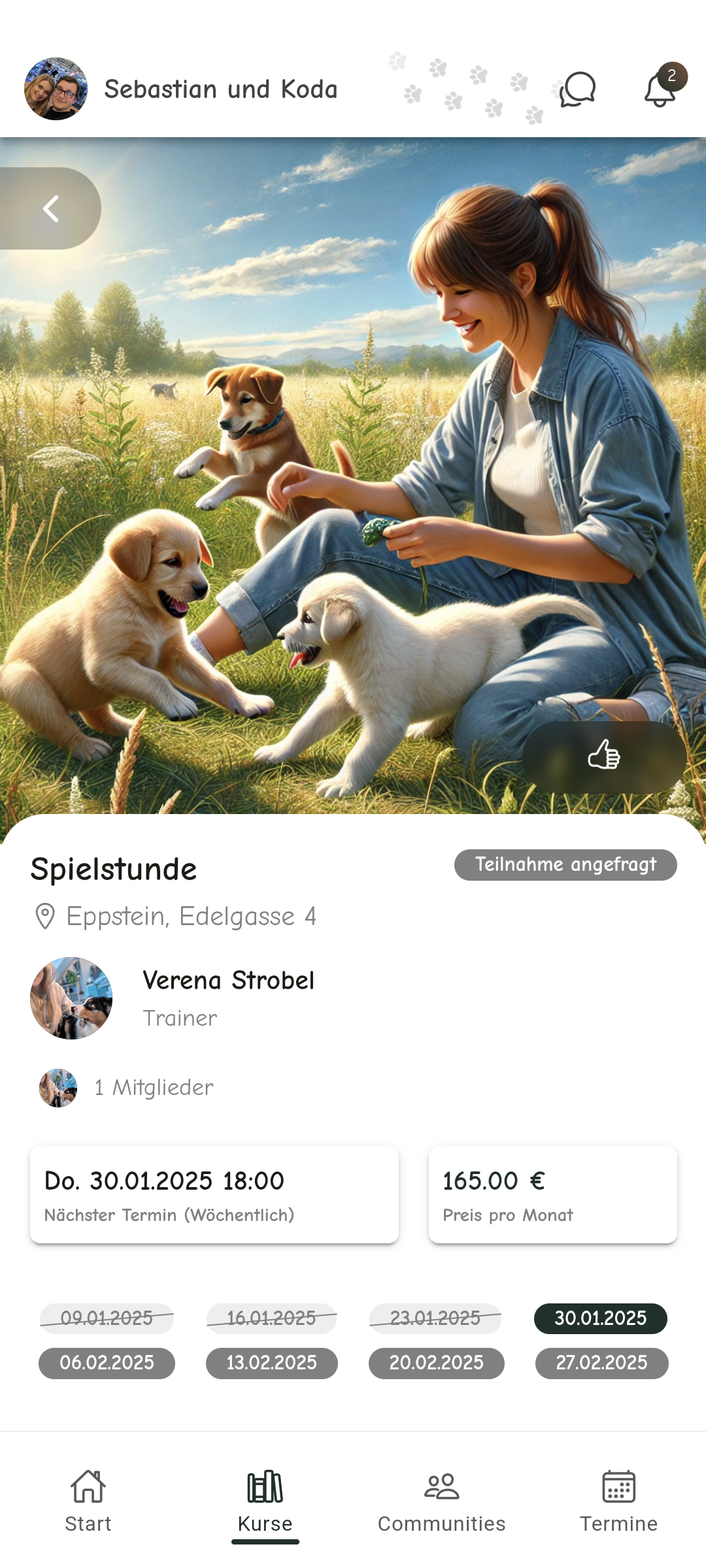This screenshot has height=1568, width=706.
Task: Tap the Teilnahme angefragt status button
Action: tap(565, 864)
